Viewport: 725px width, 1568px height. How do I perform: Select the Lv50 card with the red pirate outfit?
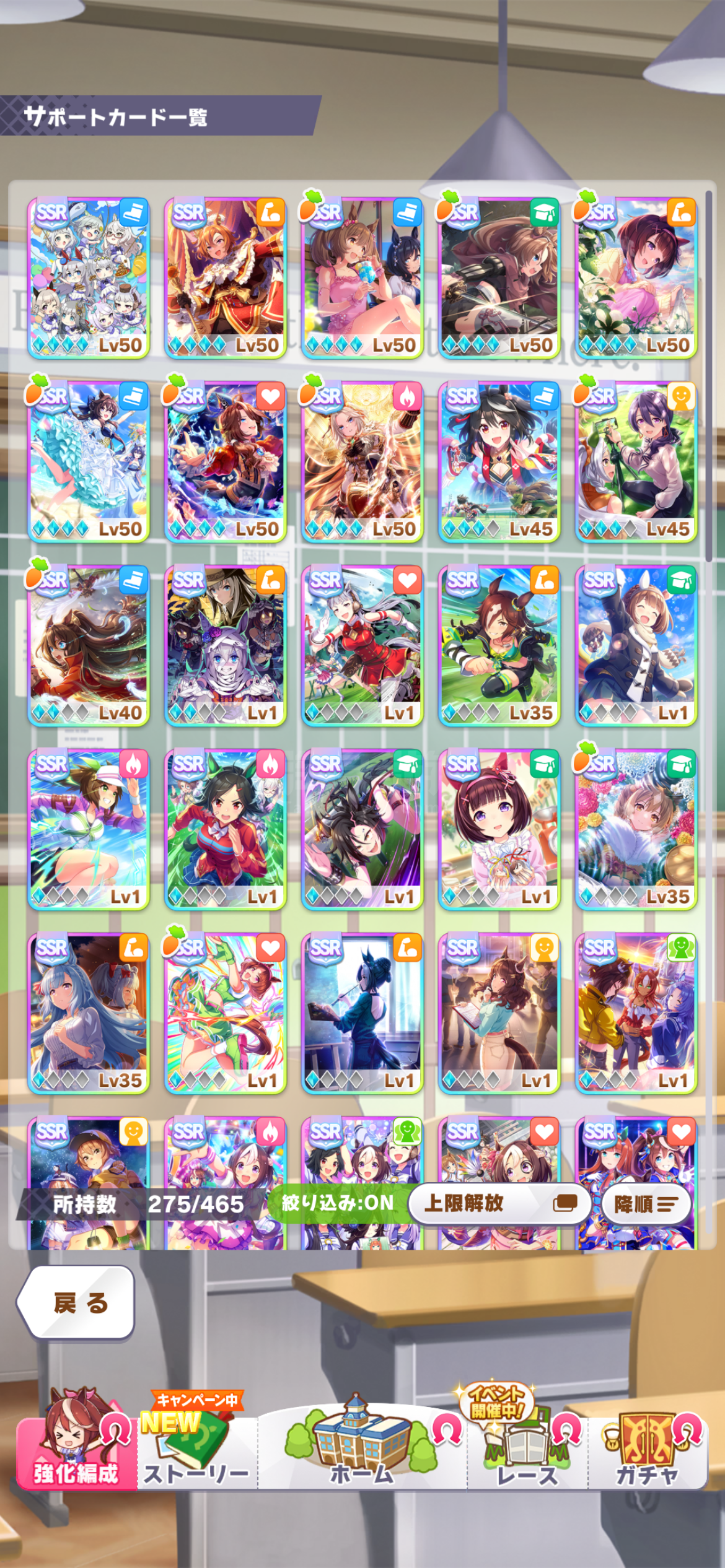point(226,277)
